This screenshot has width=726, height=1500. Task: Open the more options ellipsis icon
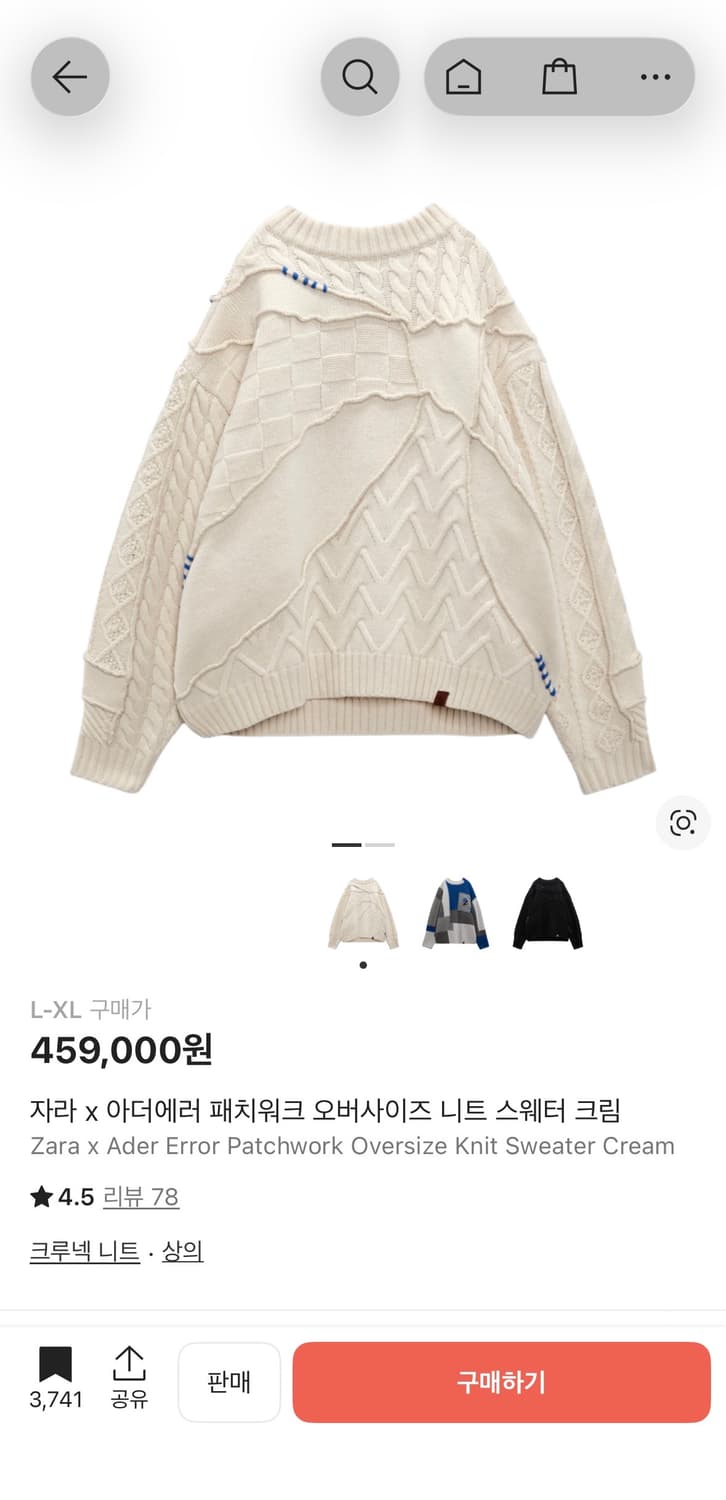655,77
